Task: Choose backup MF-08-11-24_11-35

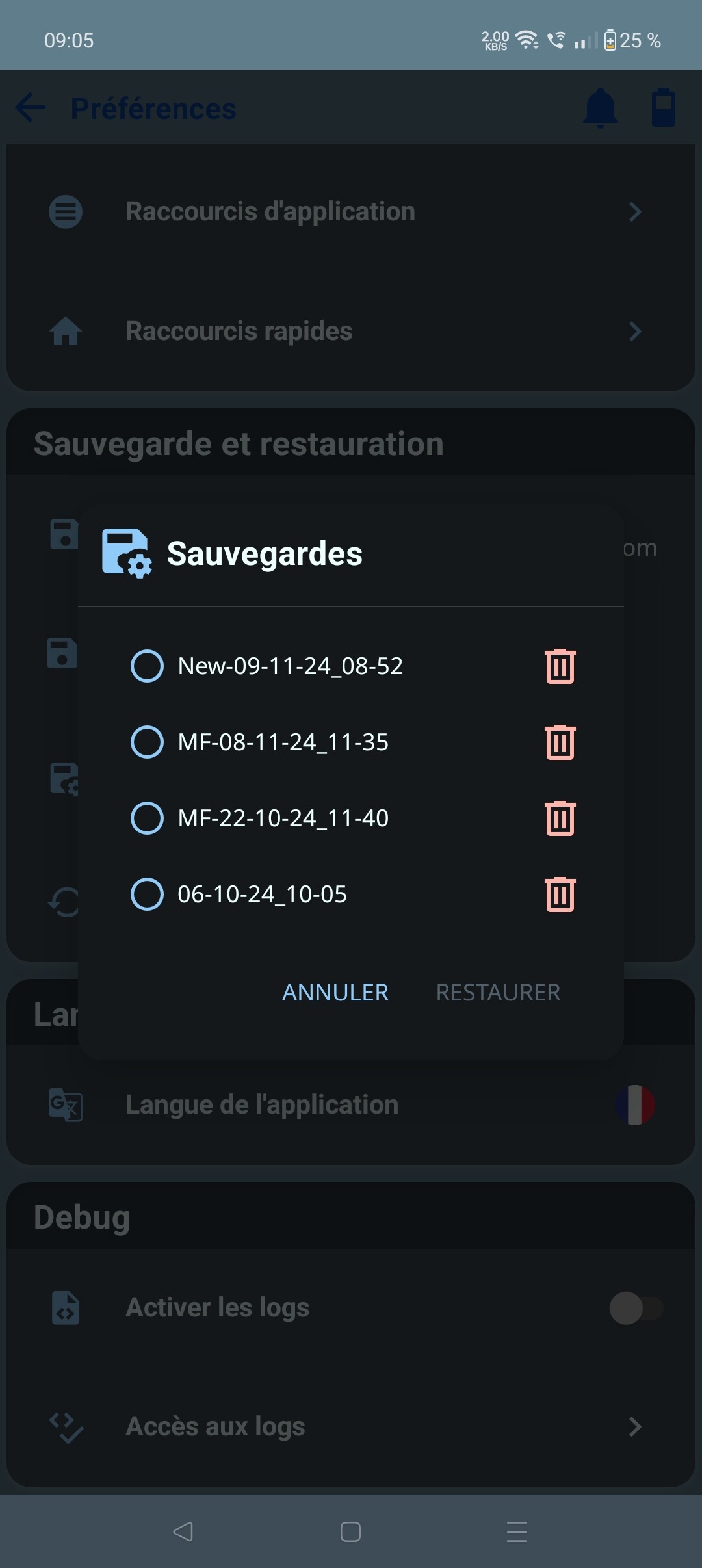Action: tap(148, 742)
